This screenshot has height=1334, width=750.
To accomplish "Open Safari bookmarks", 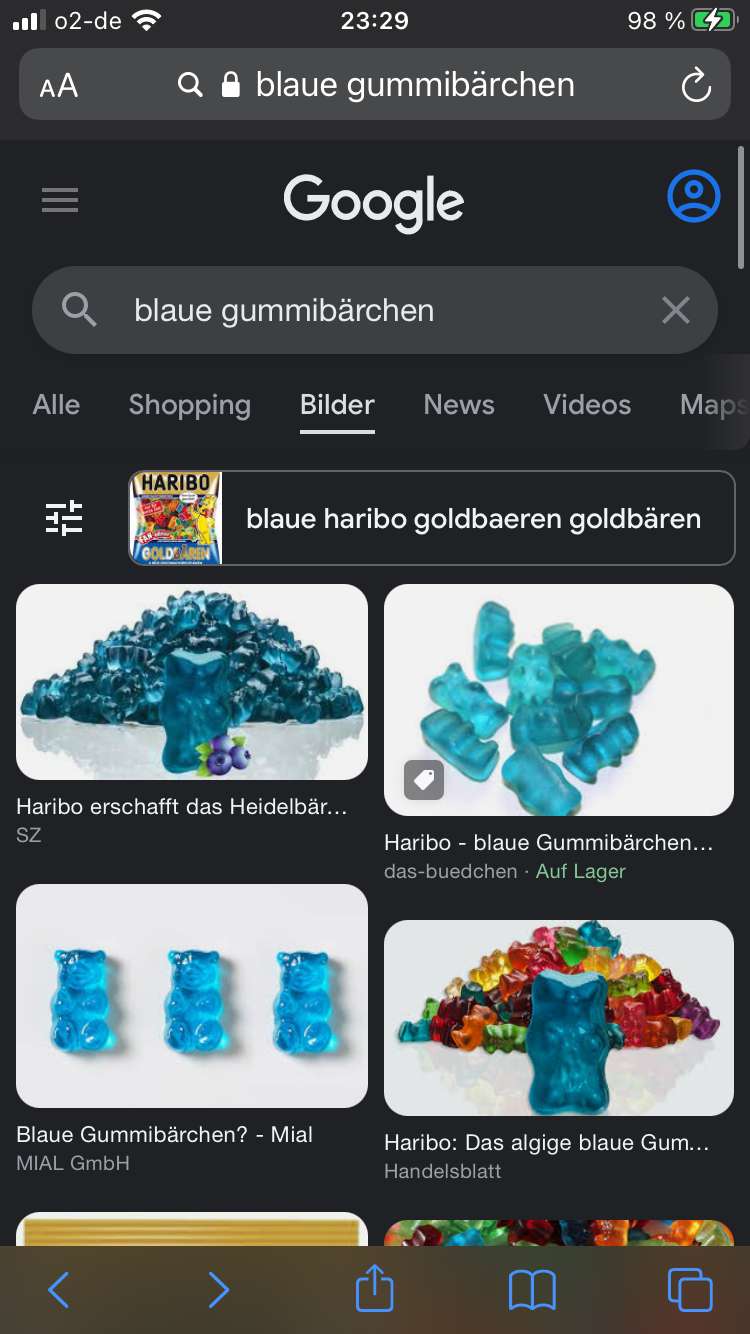I will click(x=532, y=1290).
